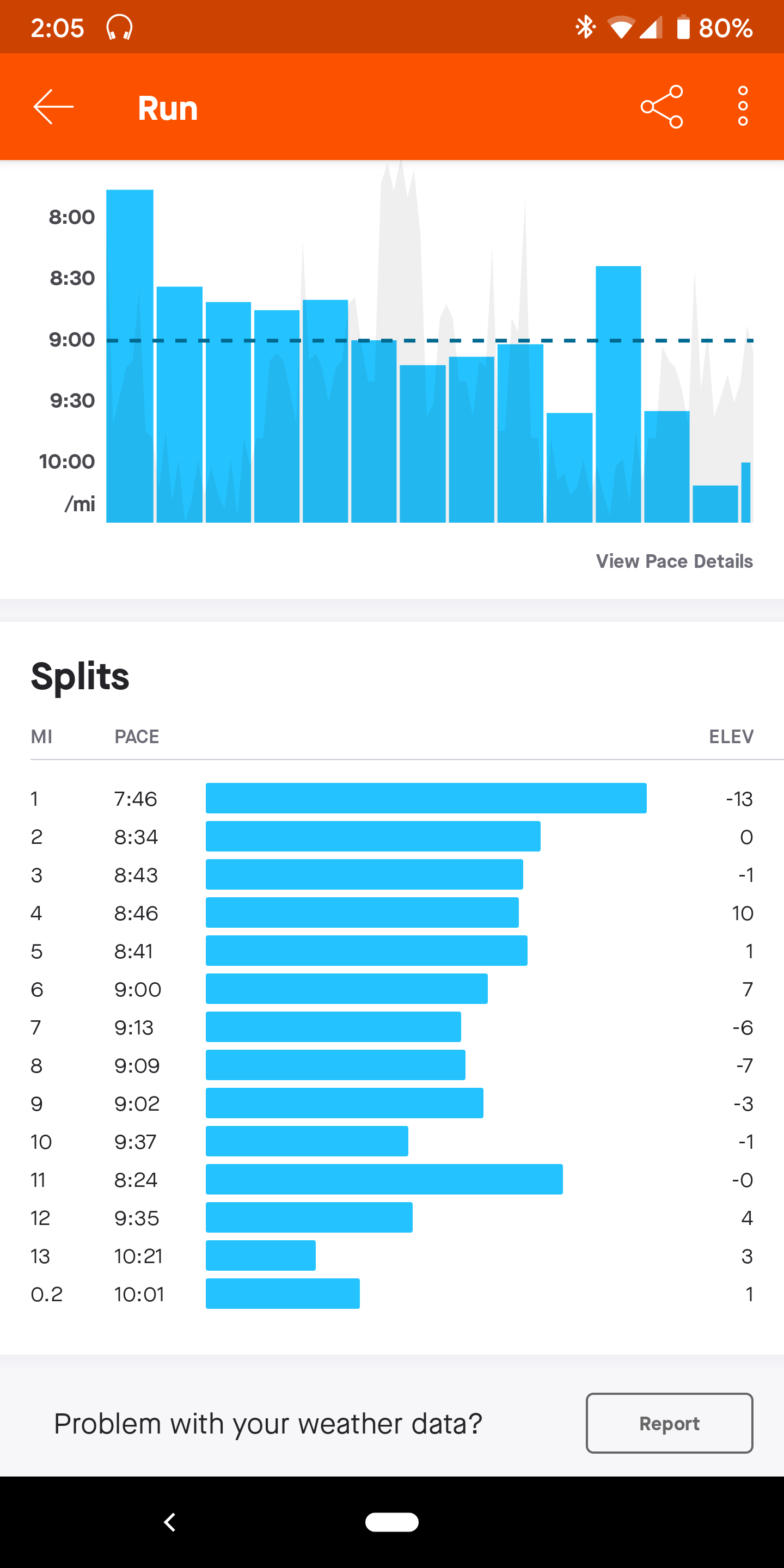The height and width of the screenshot is (1568, 784).
Task: Tap the battery icon showing 80%
Action: [x=684, y=26]
